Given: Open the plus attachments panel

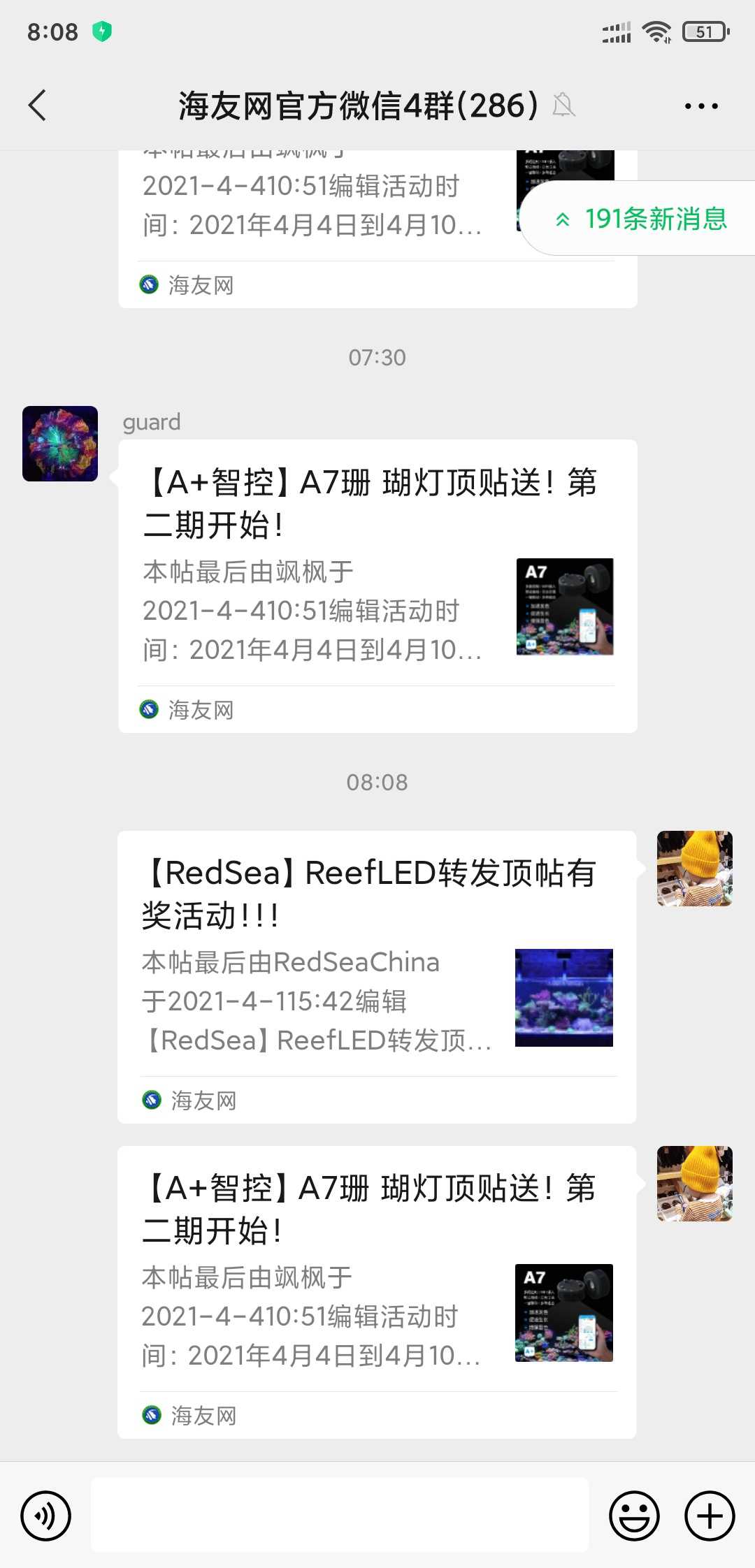Looking at the screenshot, I should pos(710,1516).
